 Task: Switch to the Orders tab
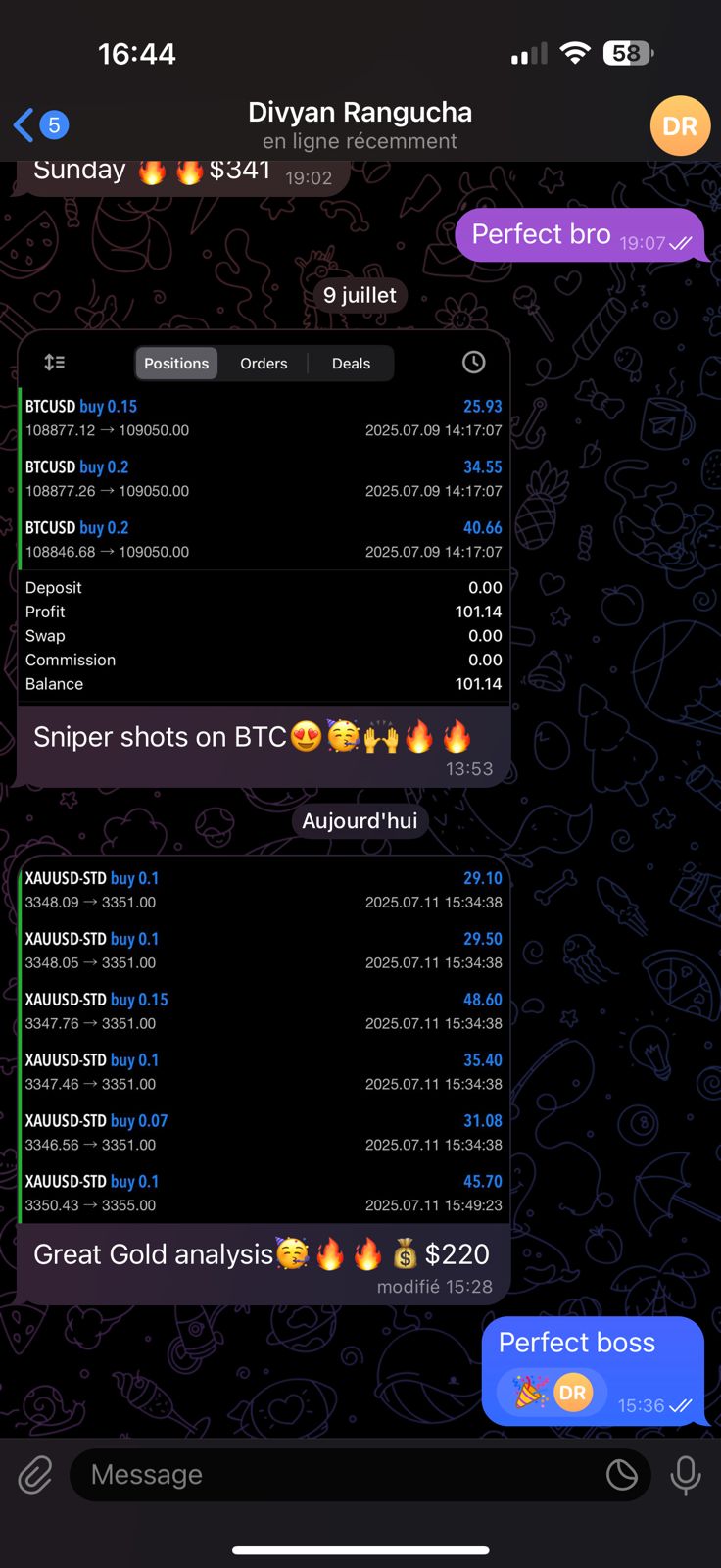(264, 363)
